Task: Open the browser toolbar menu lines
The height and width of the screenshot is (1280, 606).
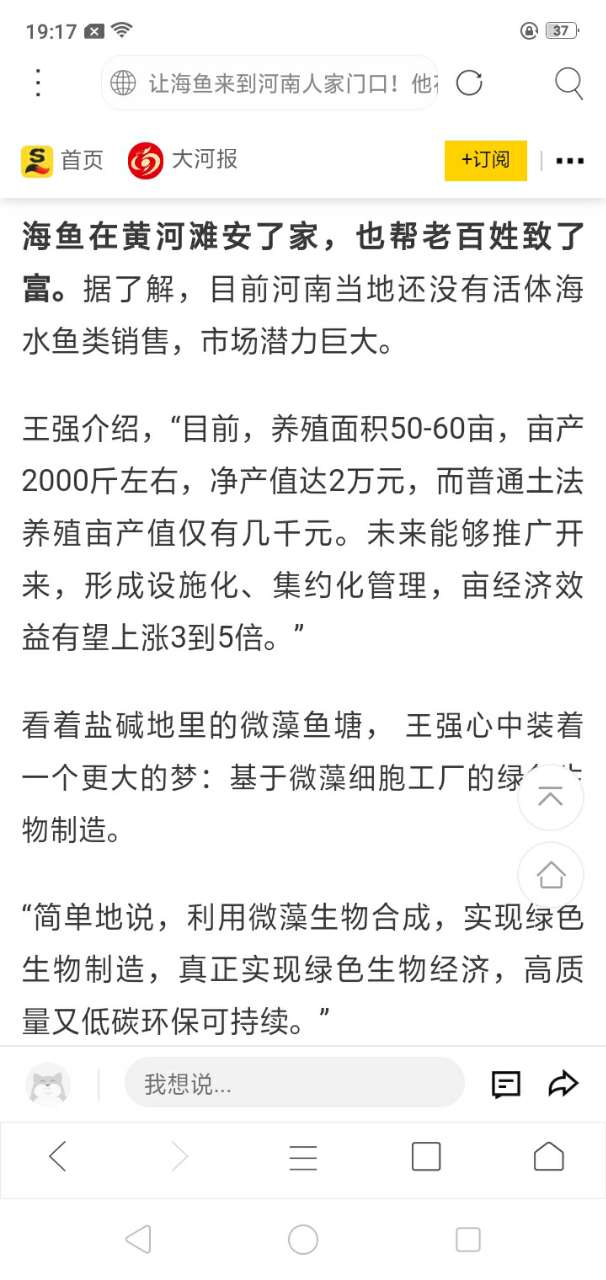Action: 303,1157
